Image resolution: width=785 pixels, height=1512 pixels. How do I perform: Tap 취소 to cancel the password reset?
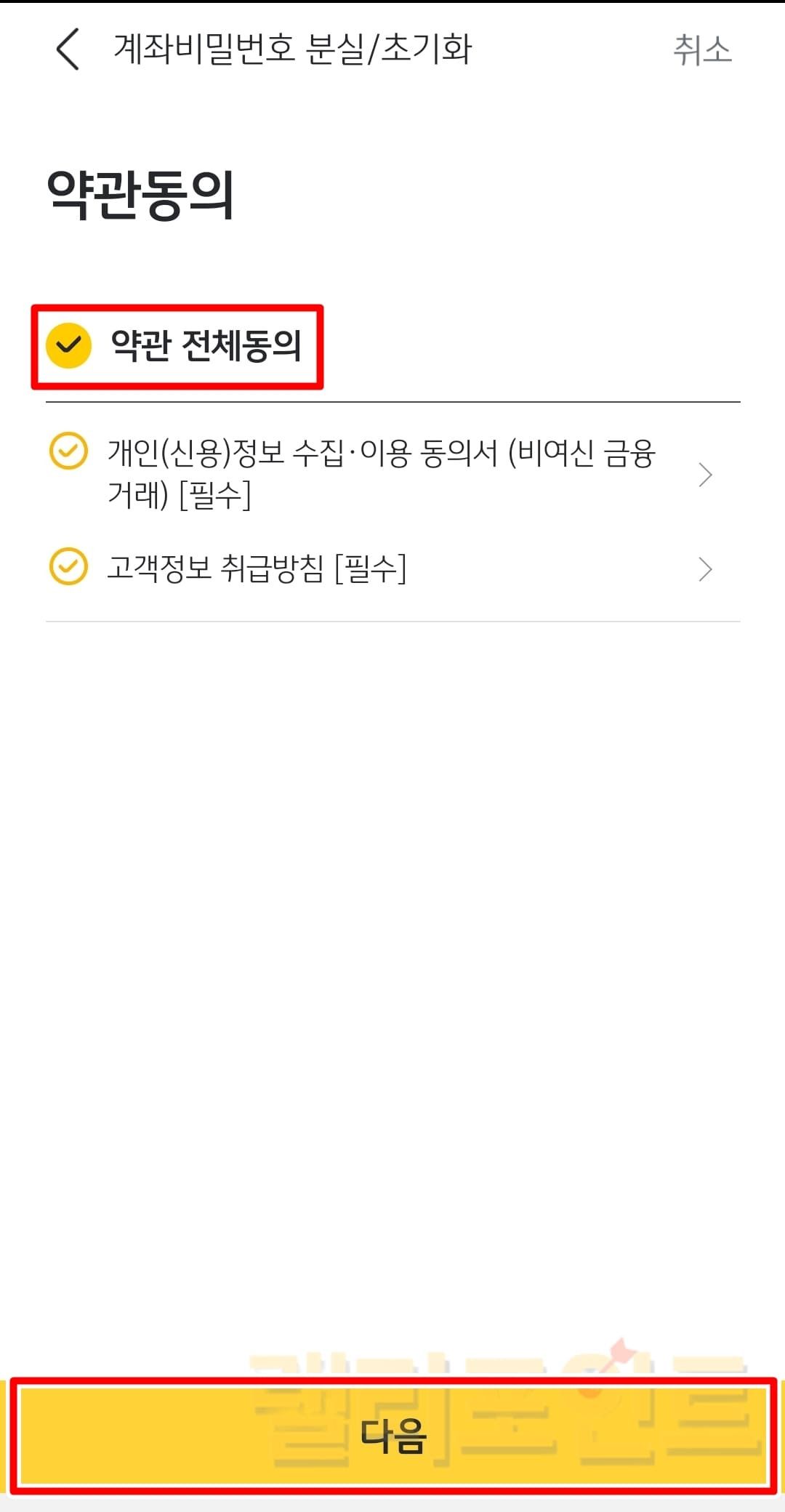tap(701, 49)
